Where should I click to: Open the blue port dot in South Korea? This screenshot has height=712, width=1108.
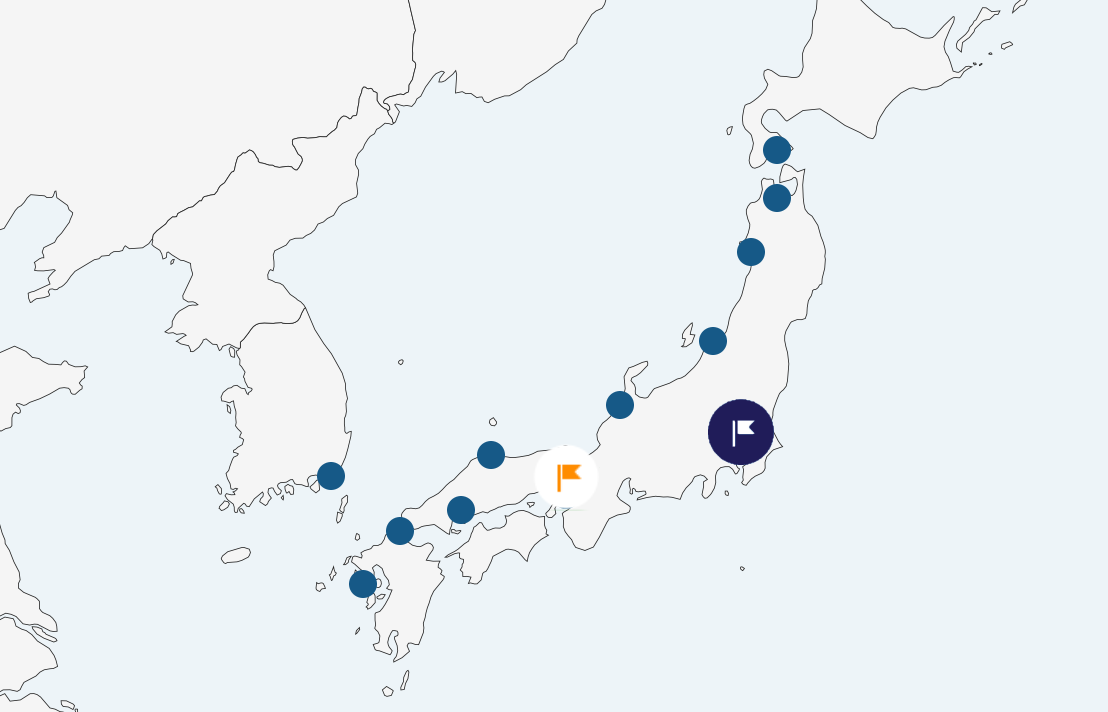[331, 476]
